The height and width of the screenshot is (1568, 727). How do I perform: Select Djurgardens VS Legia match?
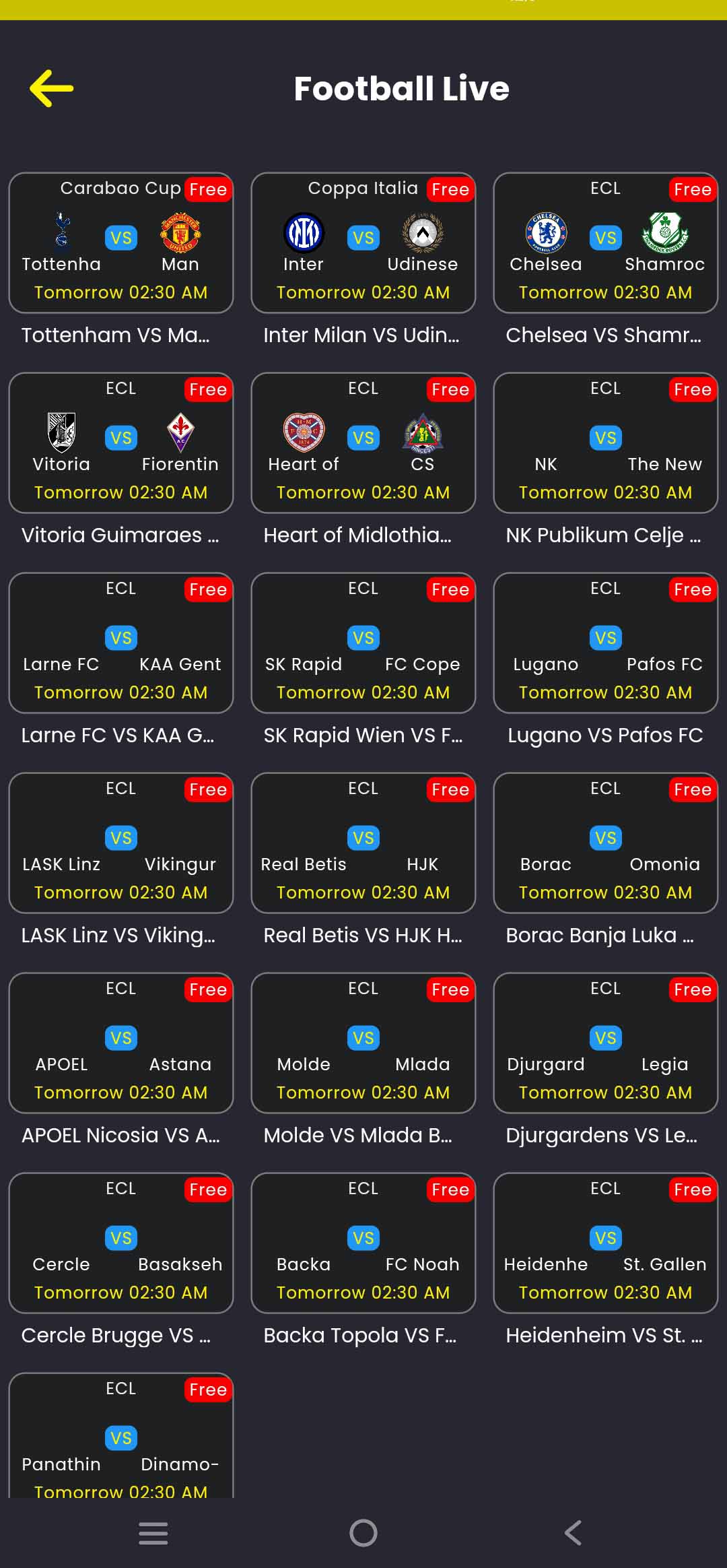pos(606,1043)
